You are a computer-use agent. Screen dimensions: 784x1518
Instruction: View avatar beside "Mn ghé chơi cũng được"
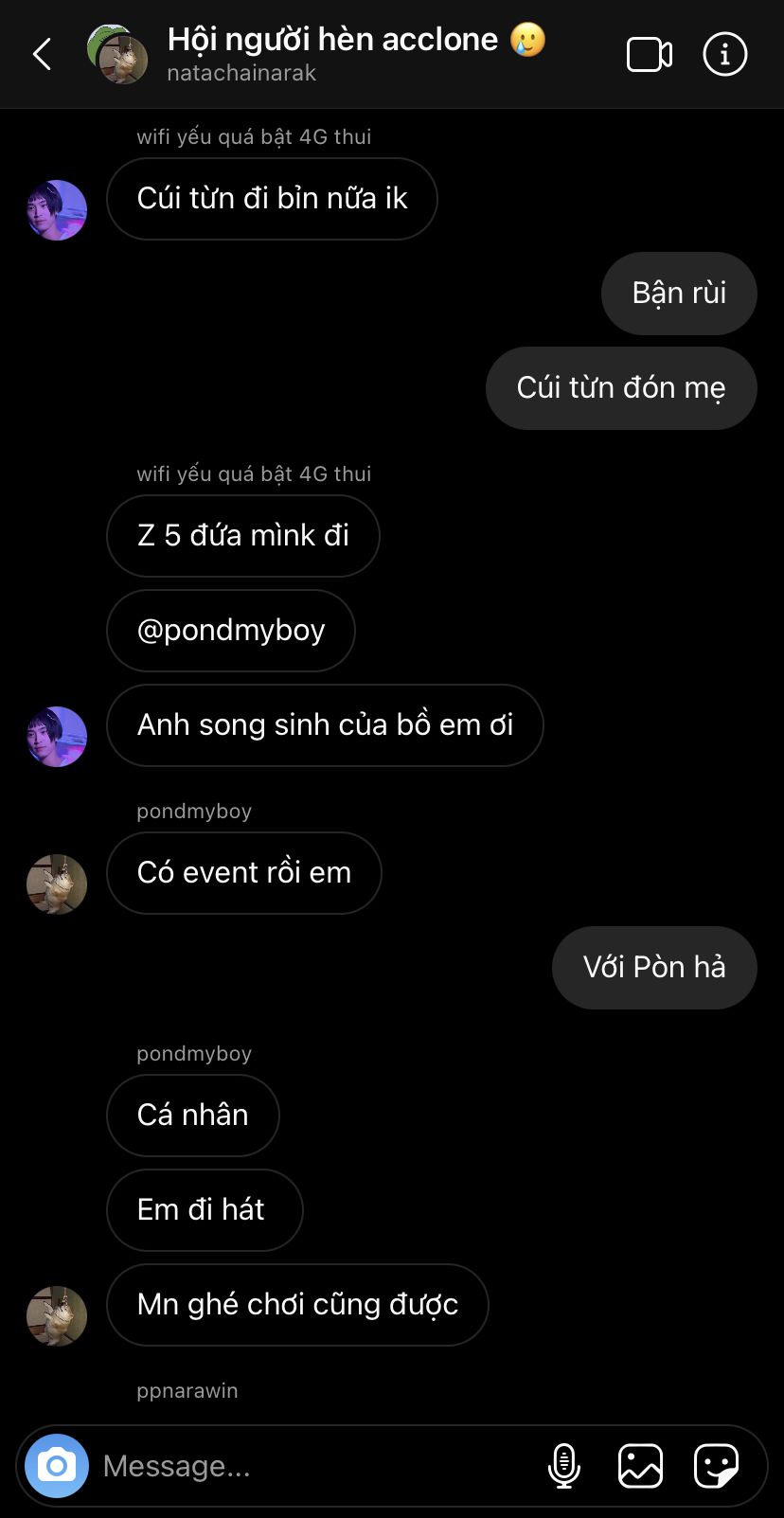coord(57,1316)
